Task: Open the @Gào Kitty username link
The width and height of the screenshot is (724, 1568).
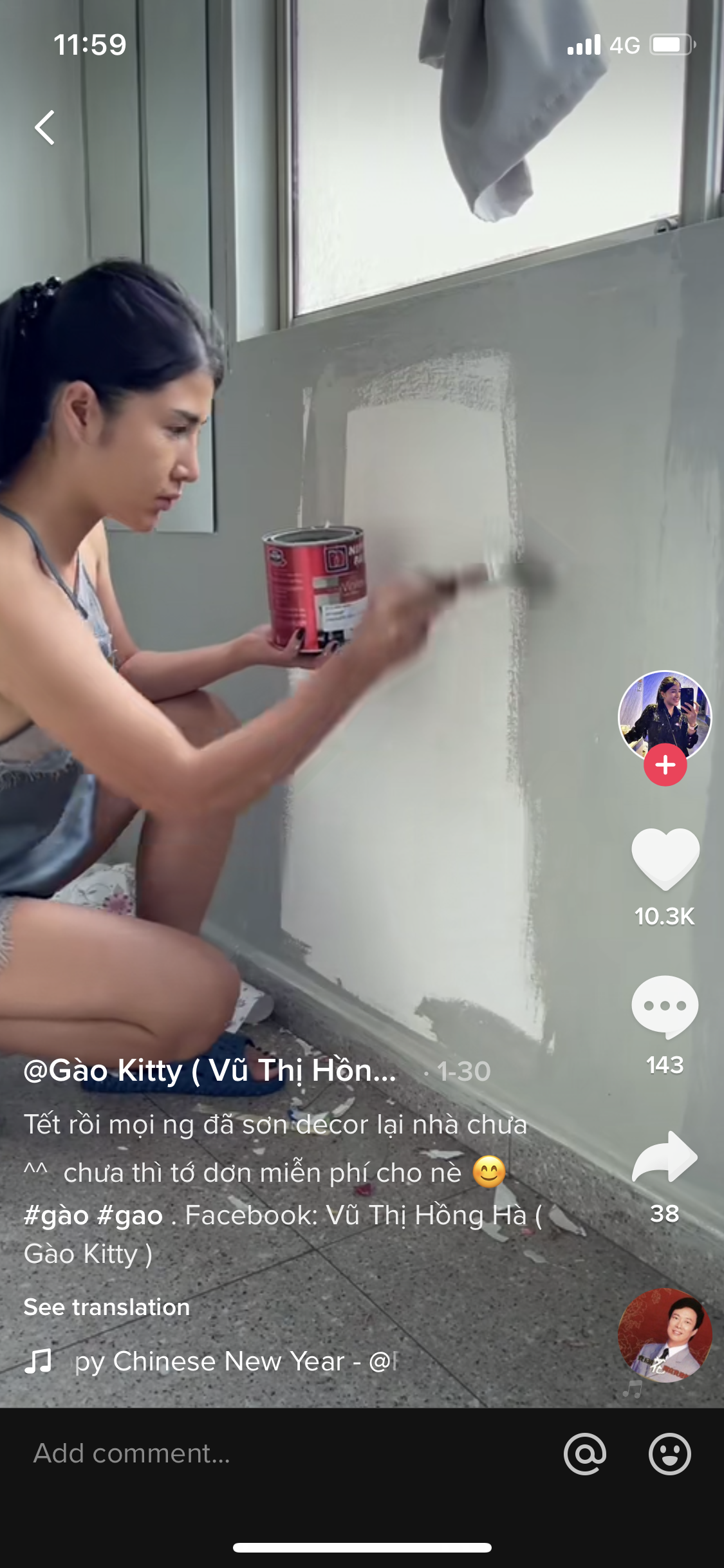Action: click(x=209, y=1071)
